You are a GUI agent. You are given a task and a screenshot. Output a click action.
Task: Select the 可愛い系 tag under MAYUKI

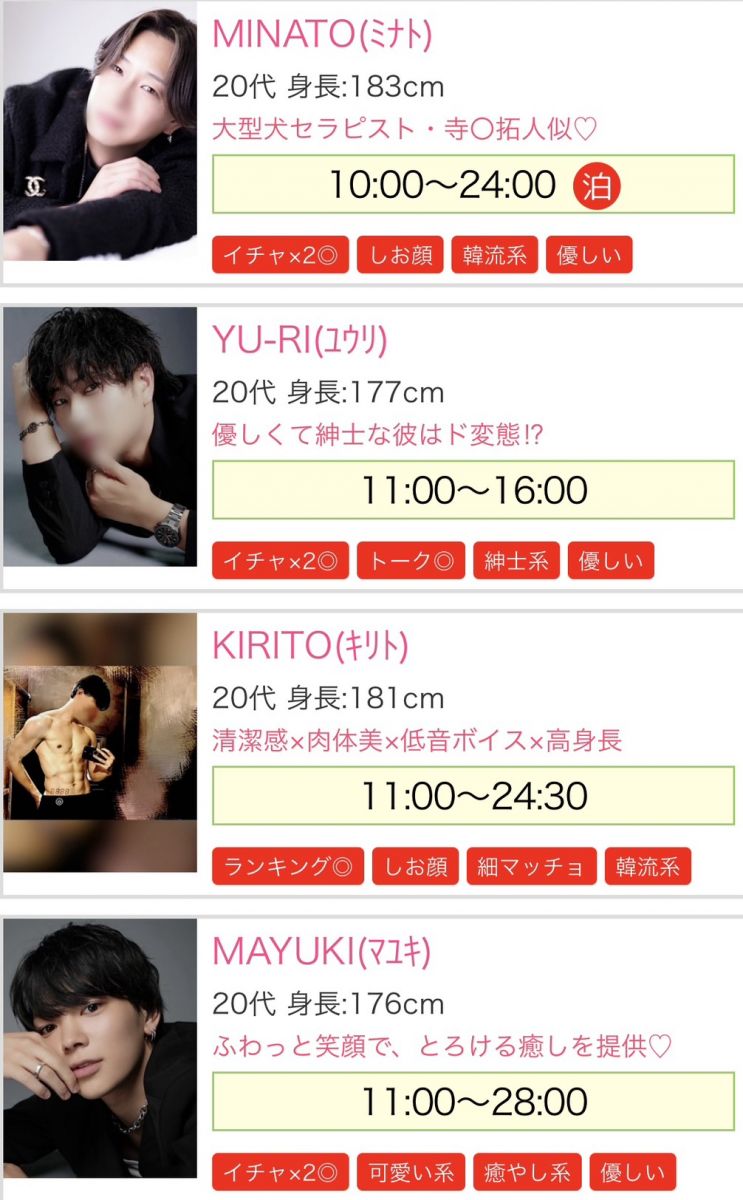pyautogui.click(x=411, y=1172)
